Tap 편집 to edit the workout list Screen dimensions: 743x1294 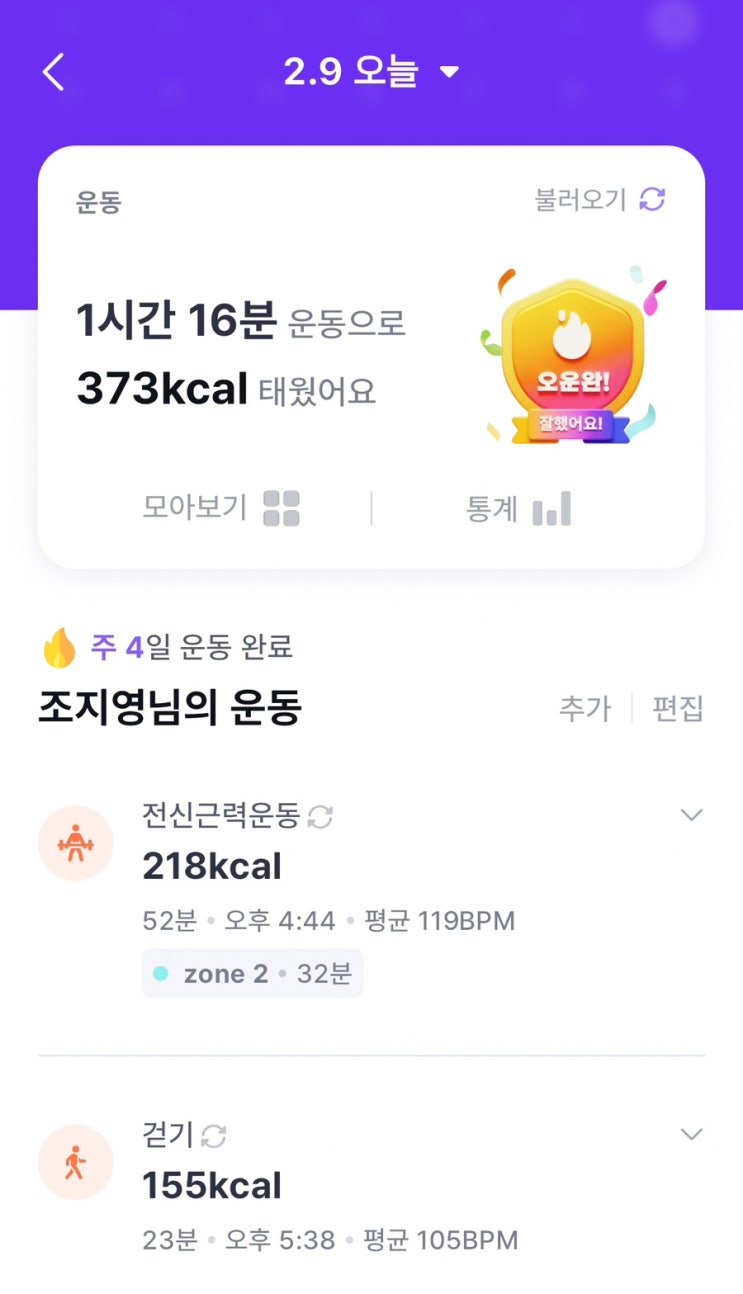pos(678,709)
